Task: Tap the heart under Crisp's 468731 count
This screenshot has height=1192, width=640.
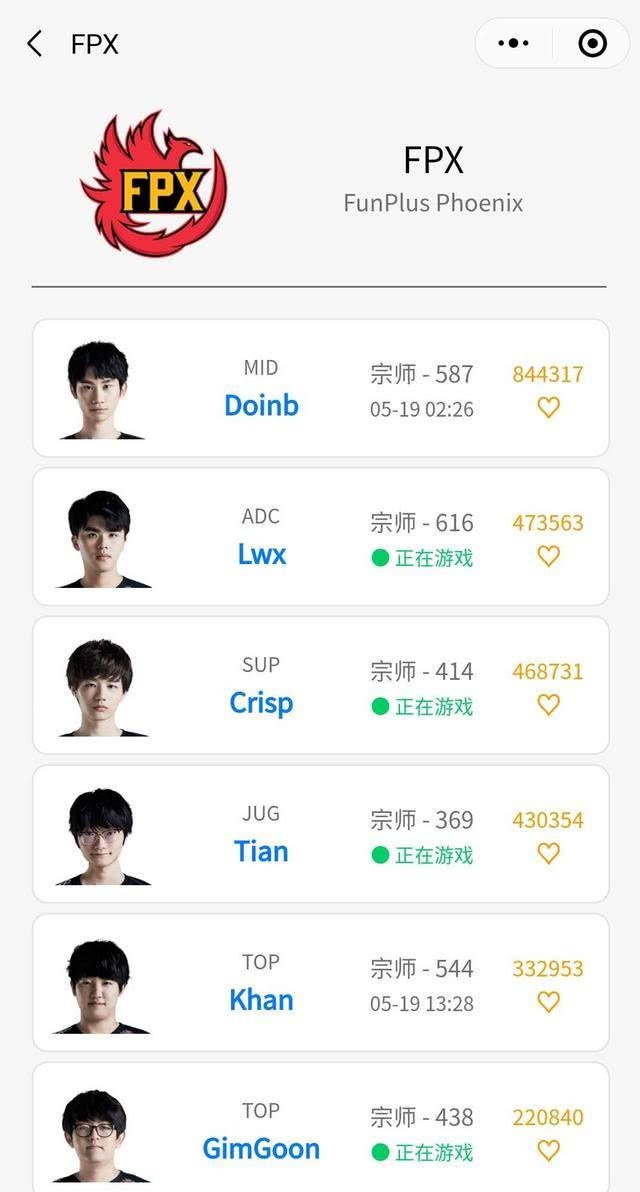Action: (x=548, y=705)
